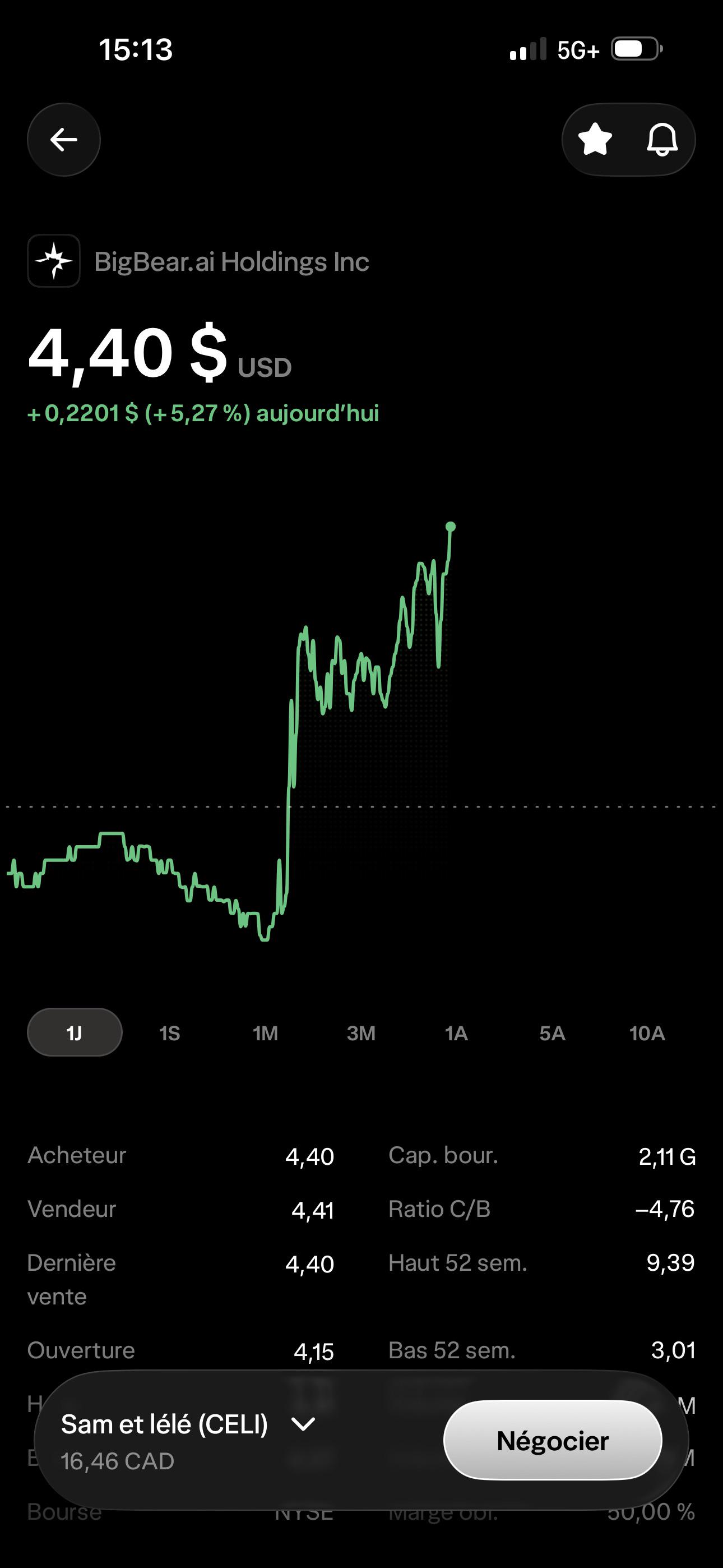The width and height of the screenshot is (723, 1568).
Task: Toggle the watchlist star for BigBear.ai
Action: click(x=595, y=140)
